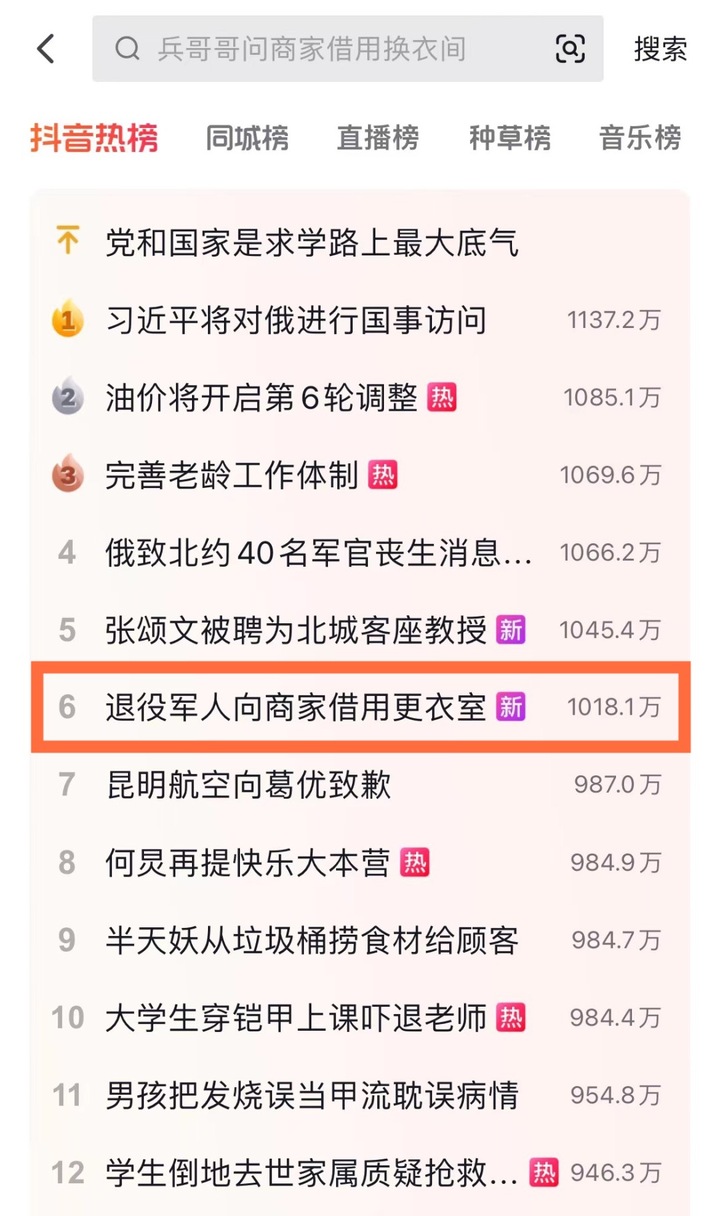Switch to the 直播榜 tab
This screenshot has width=720, height=1216.
coord(378,138)
